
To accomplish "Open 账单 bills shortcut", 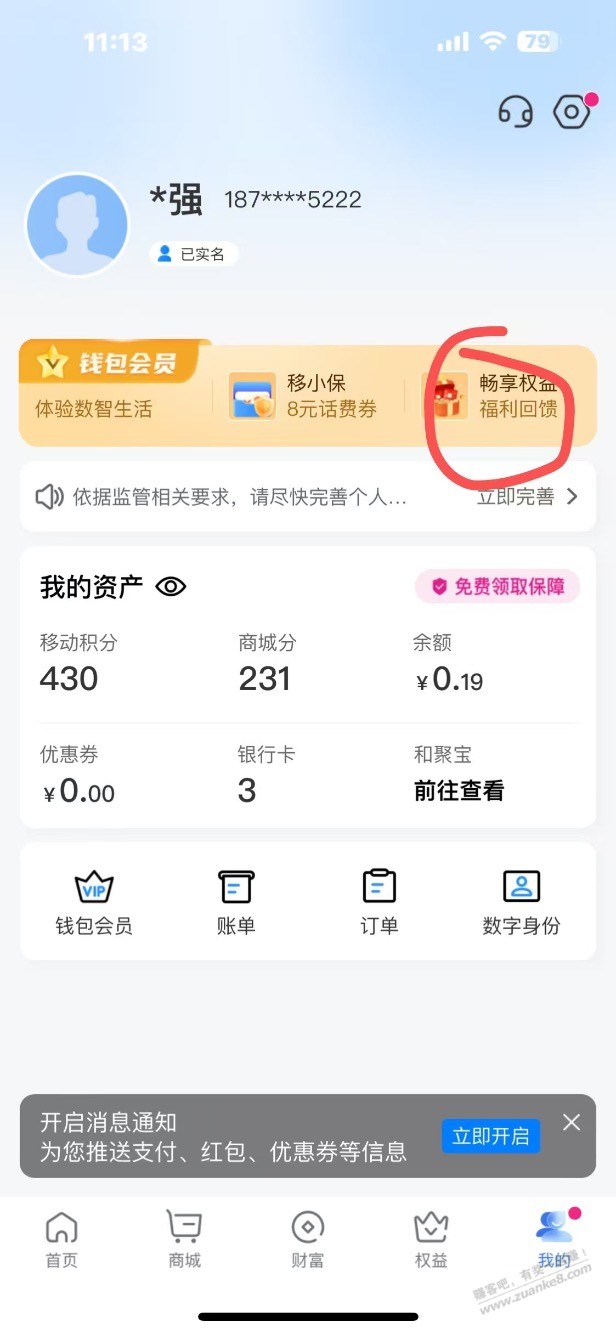I will pyautogui.click(x=236, y=901).
